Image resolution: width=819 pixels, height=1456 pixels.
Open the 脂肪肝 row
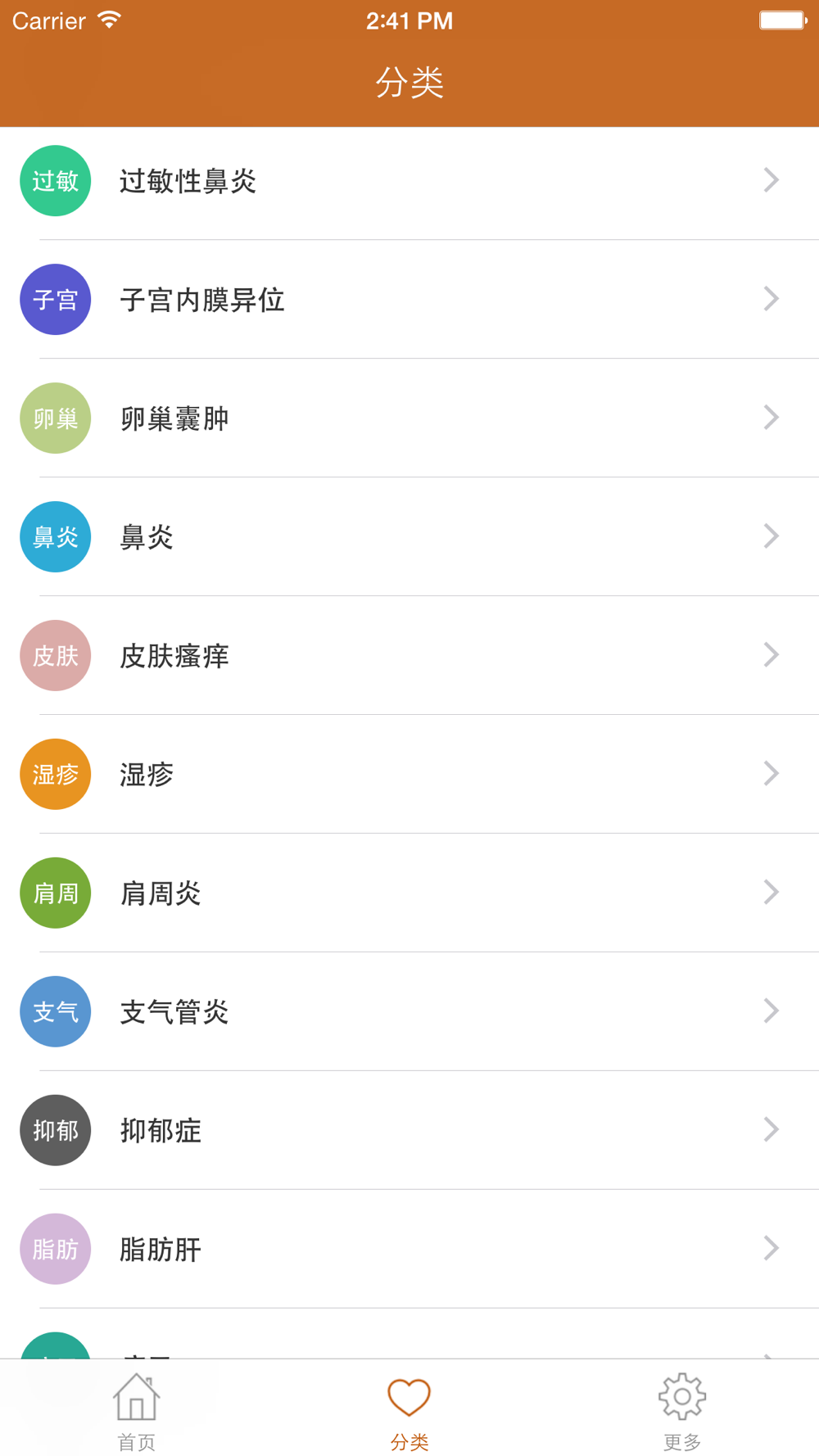[409, 1250]
